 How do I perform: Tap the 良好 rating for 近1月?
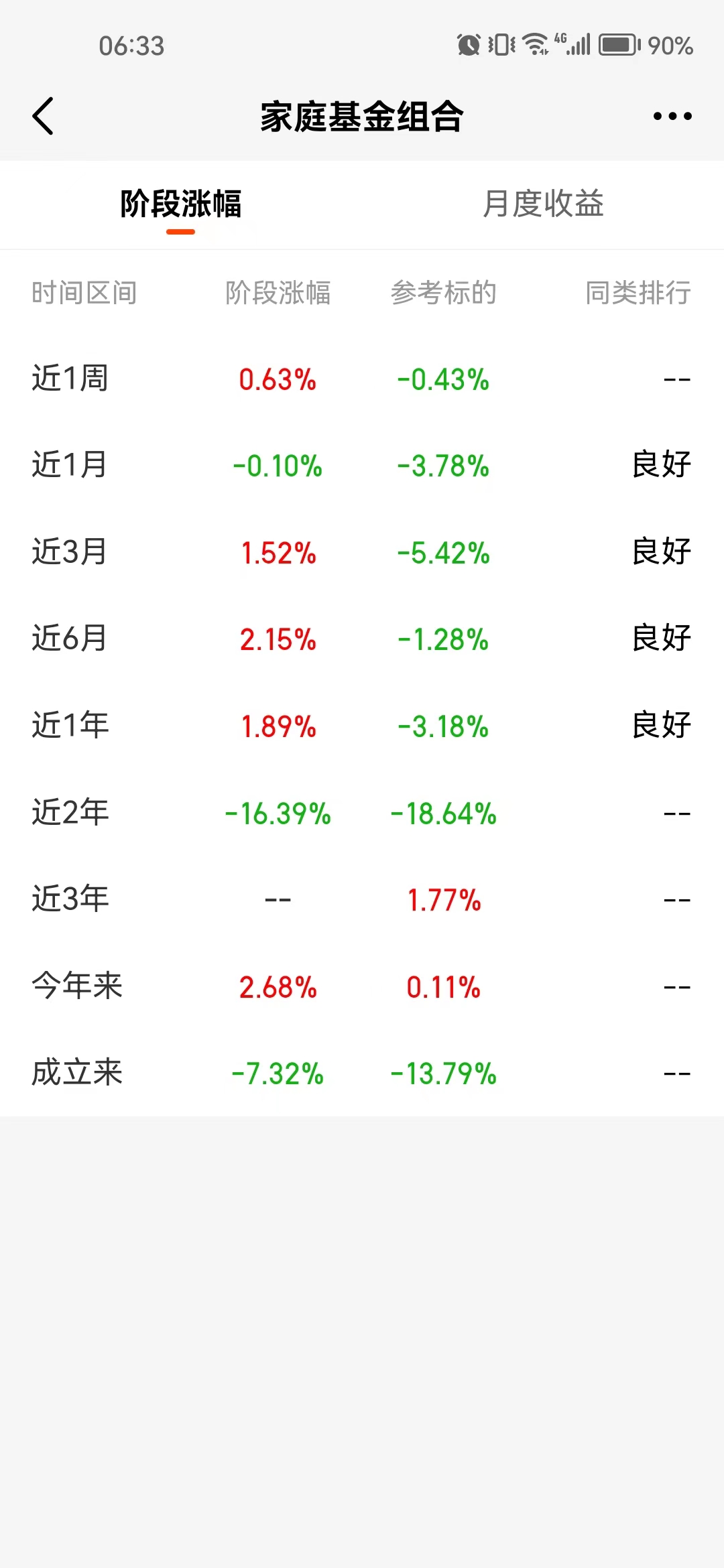[x=659, y=465]
